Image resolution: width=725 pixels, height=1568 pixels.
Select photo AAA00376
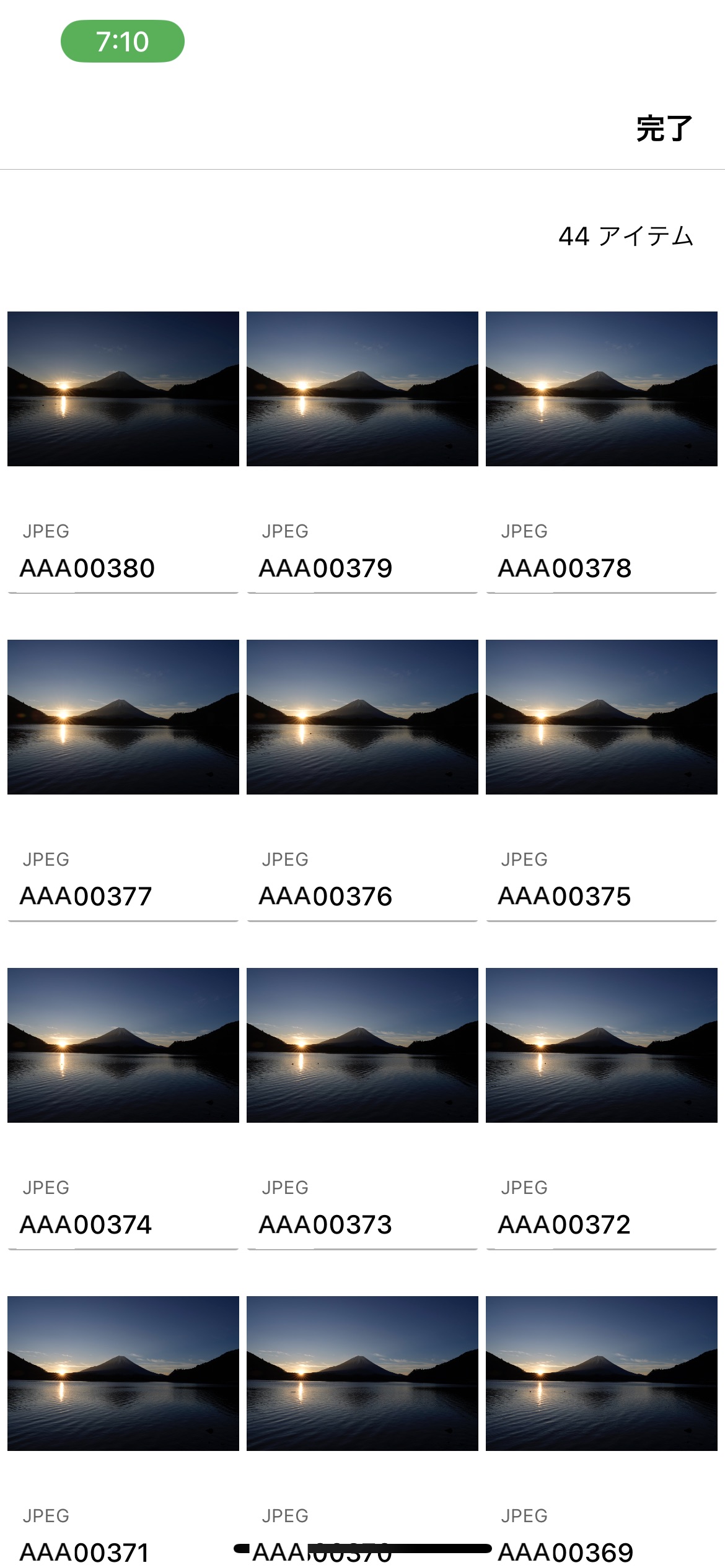(x=362, y=717)
